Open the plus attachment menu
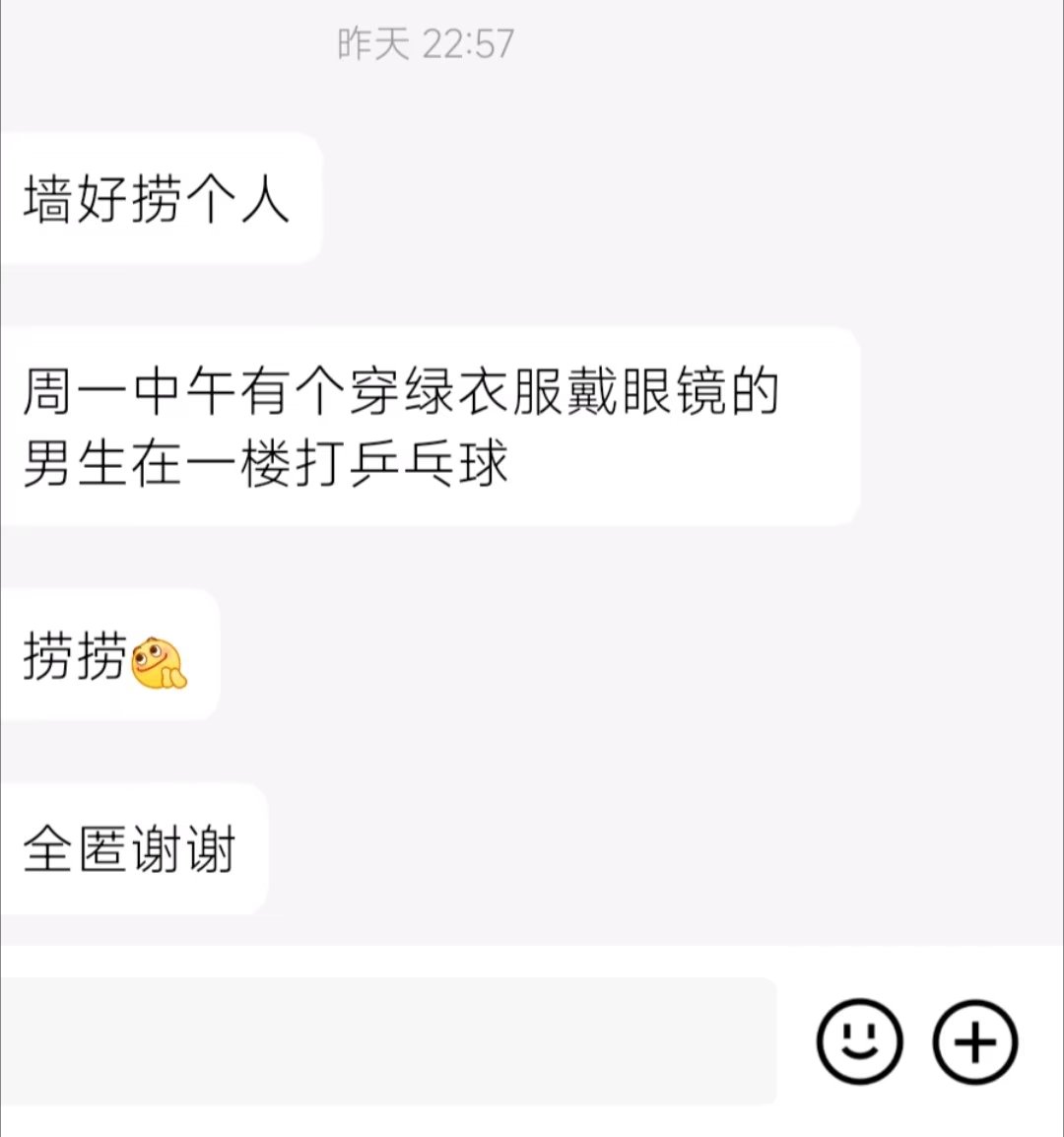Viewport: 1064px width, 1137px height. (x=974, y=1041)
